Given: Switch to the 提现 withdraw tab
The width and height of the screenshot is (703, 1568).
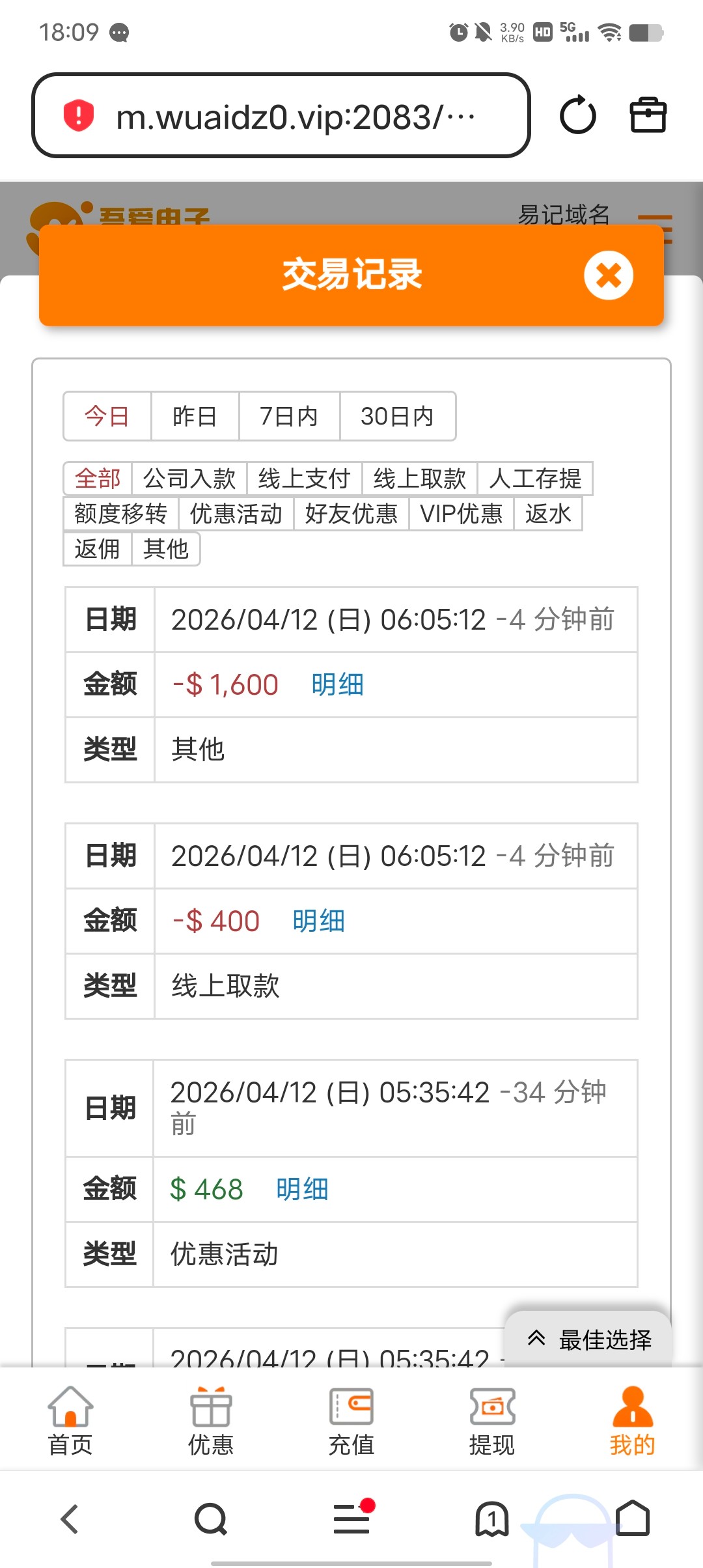Looking at the screenshot, I should (491, 1421).
